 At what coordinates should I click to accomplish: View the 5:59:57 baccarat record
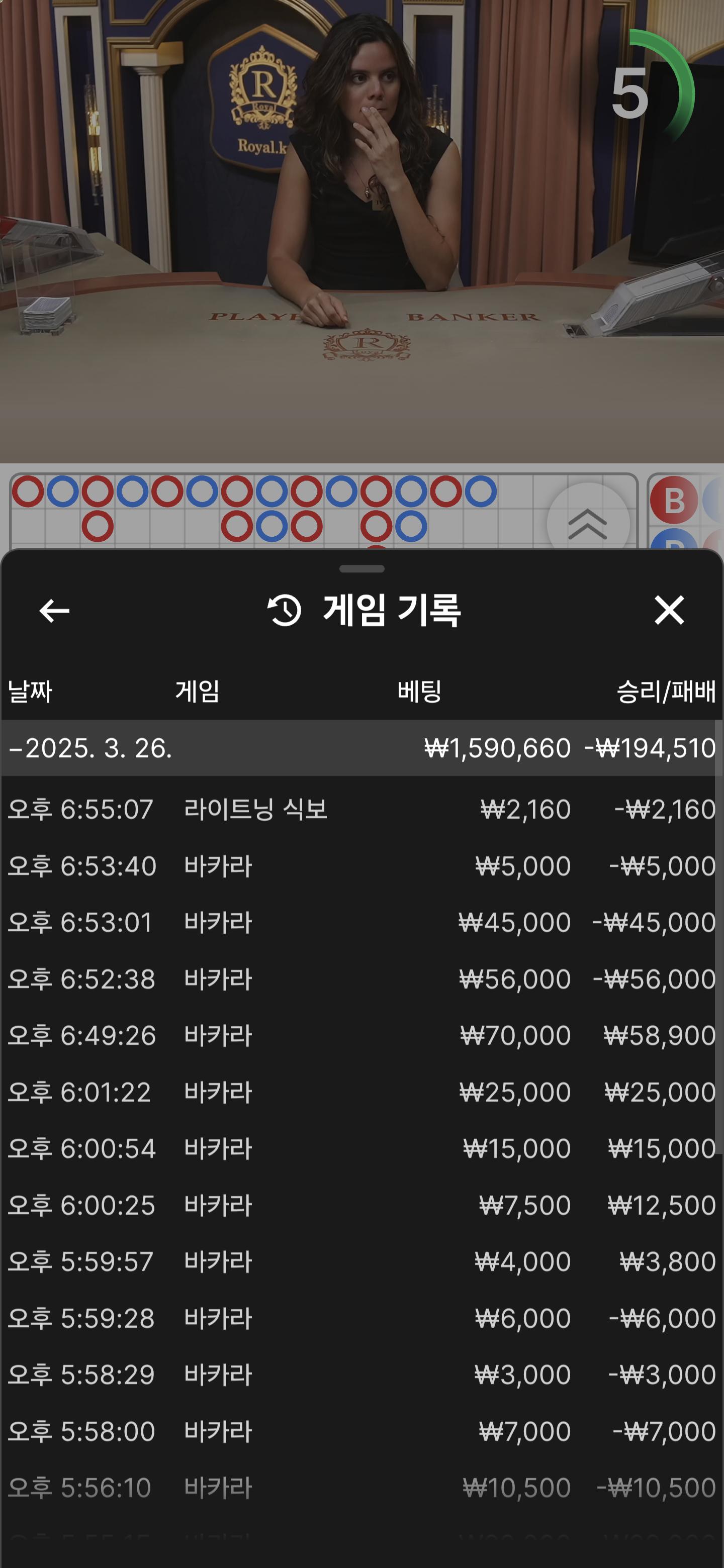(x=361, y=1262)
